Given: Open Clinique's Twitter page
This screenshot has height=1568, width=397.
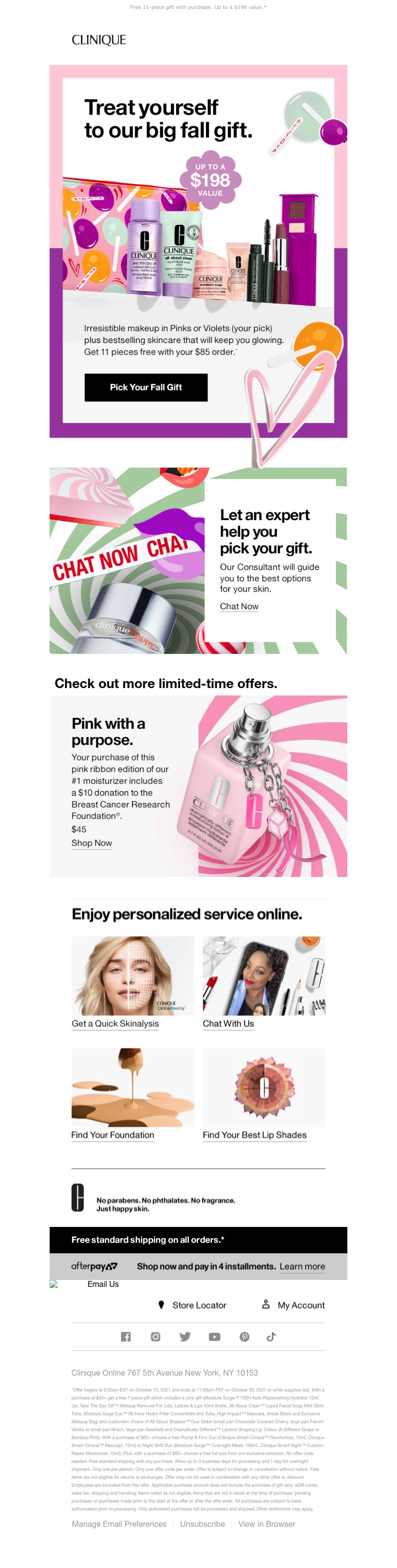Looking at the screenshot, I should [185, 1336].
